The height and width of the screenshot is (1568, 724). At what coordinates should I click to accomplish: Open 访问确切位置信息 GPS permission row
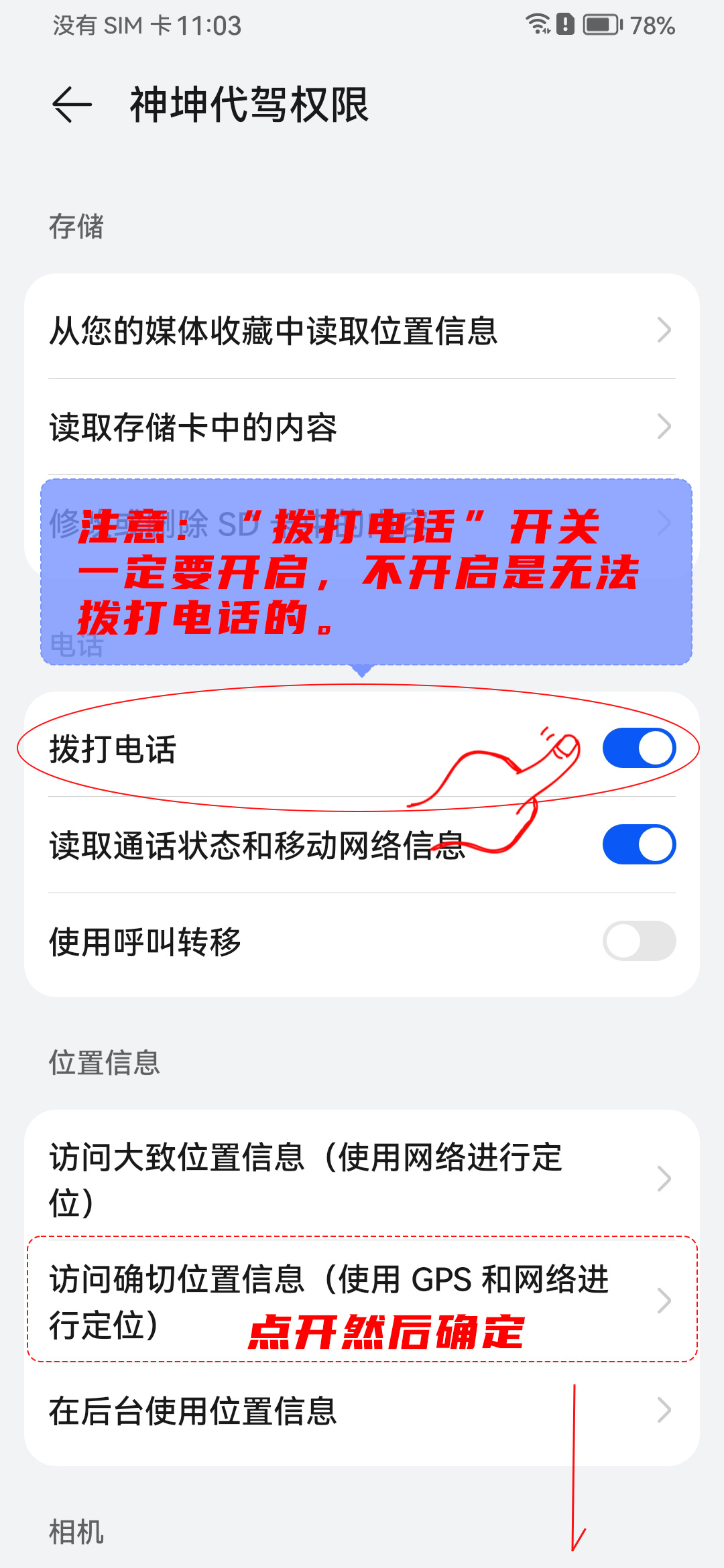click(x=362, y=1300)
